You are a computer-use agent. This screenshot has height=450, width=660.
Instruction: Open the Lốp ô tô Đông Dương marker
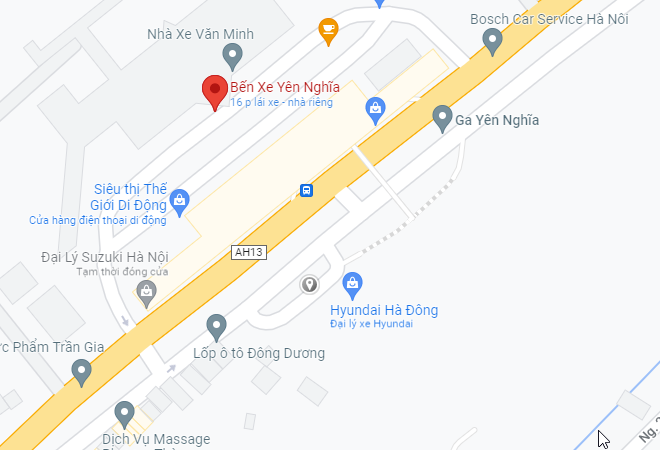coord(216,326)
